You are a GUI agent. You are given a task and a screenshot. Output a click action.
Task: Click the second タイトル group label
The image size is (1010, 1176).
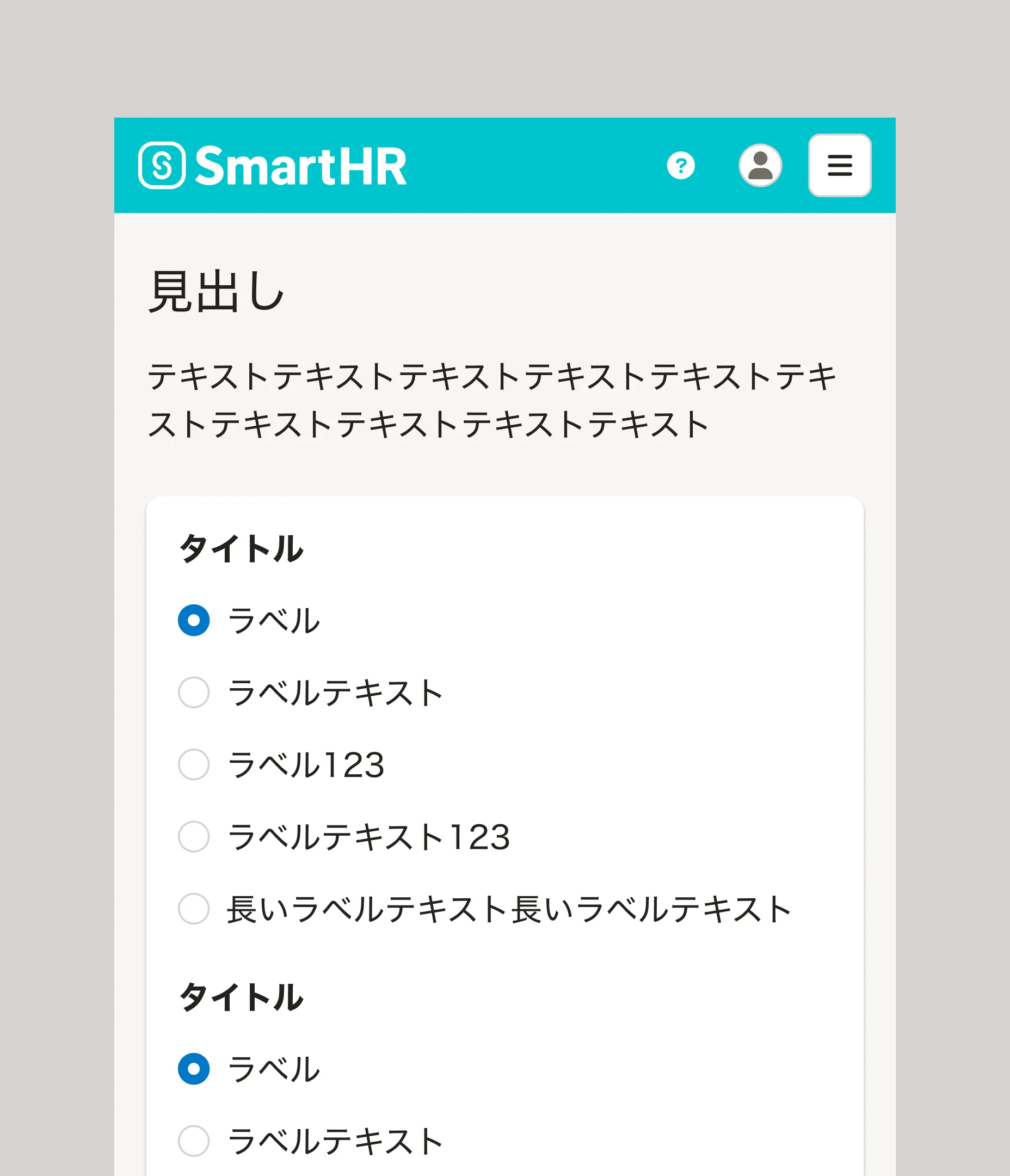241,997
